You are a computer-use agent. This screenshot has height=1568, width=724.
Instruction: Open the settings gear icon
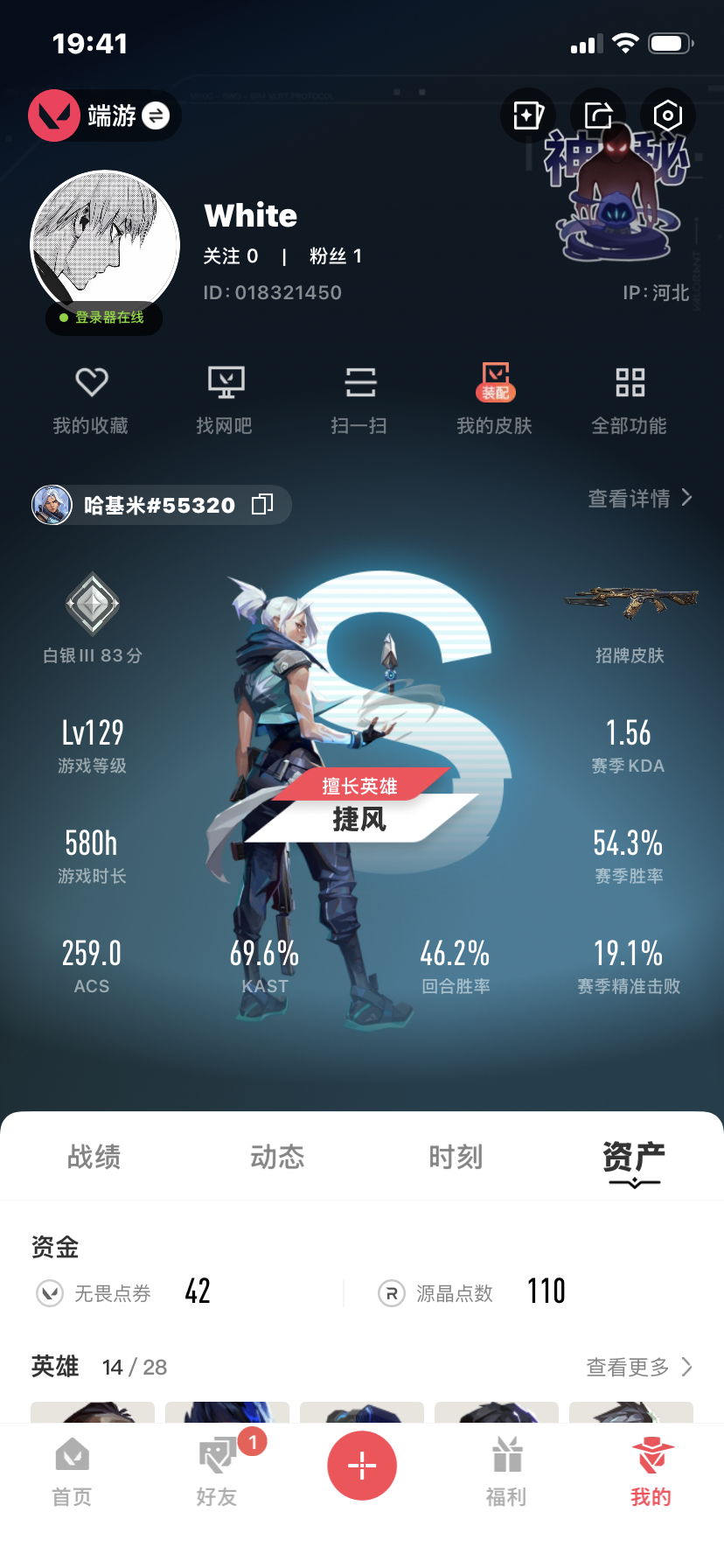click(667, 115)
